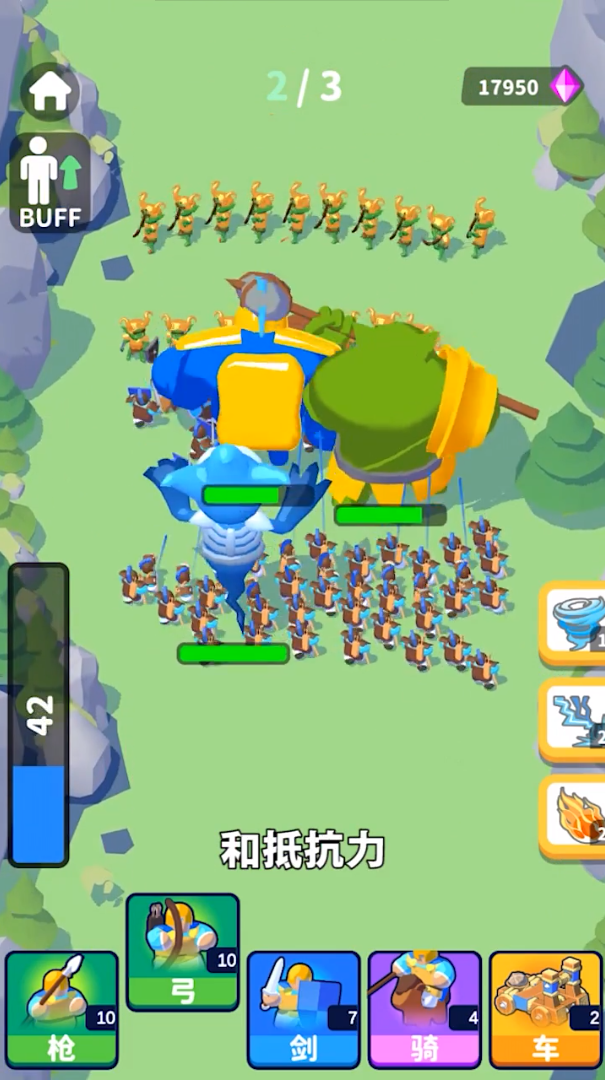This screenshot has height=1080, width=605.
Task: Tap the pink gem currency counter
Action: click(523, 87)
